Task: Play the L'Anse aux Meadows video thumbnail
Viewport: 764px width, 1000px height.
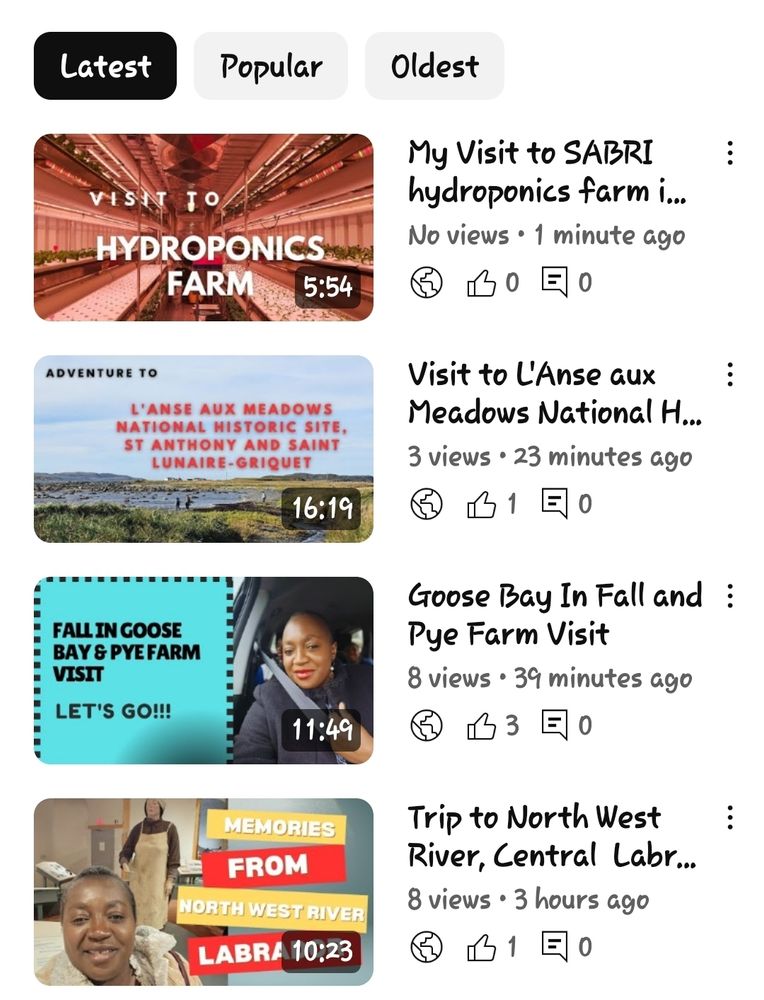Action: [x=203, y=449]
